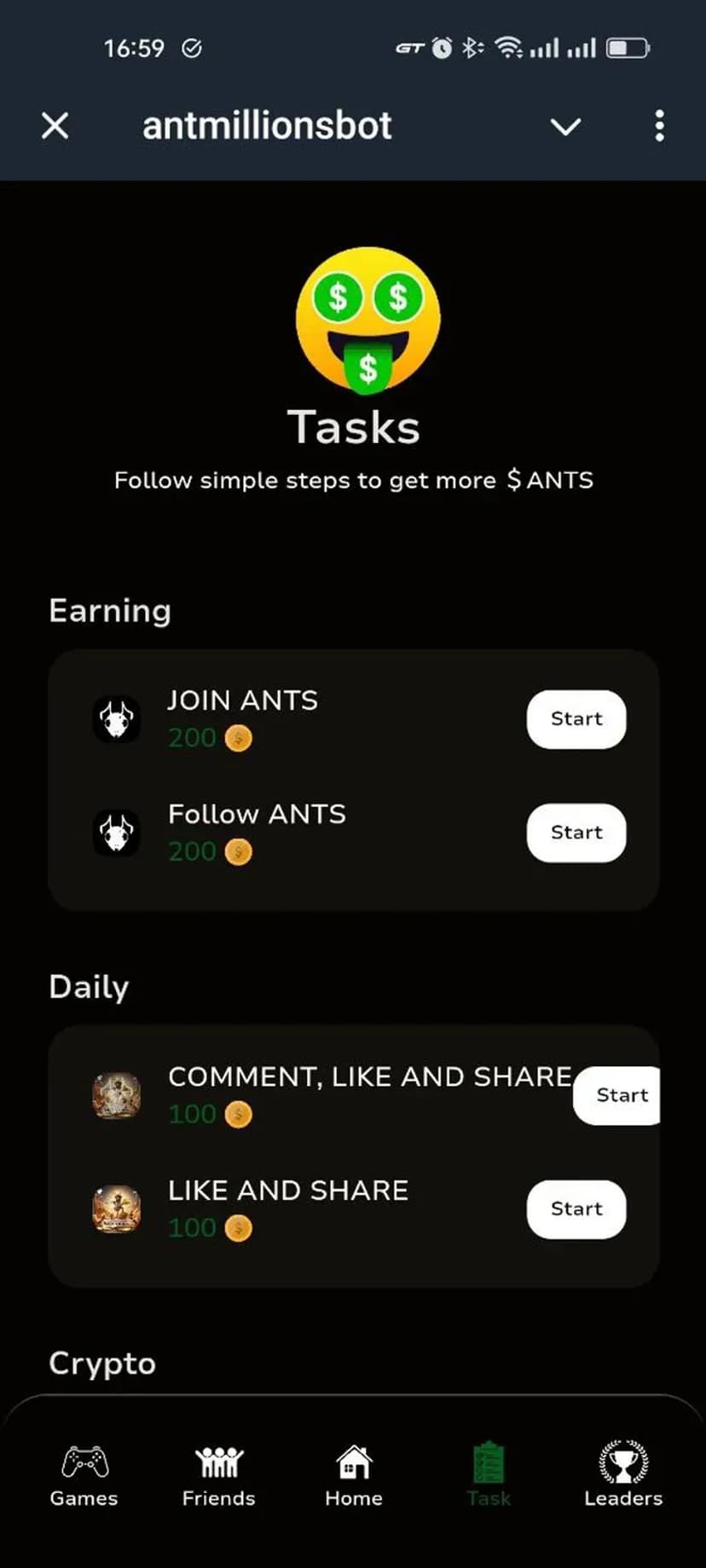This screenshot has height=1568, width=706.
Task: Open the Home tab
Action: coord(353,1476)
